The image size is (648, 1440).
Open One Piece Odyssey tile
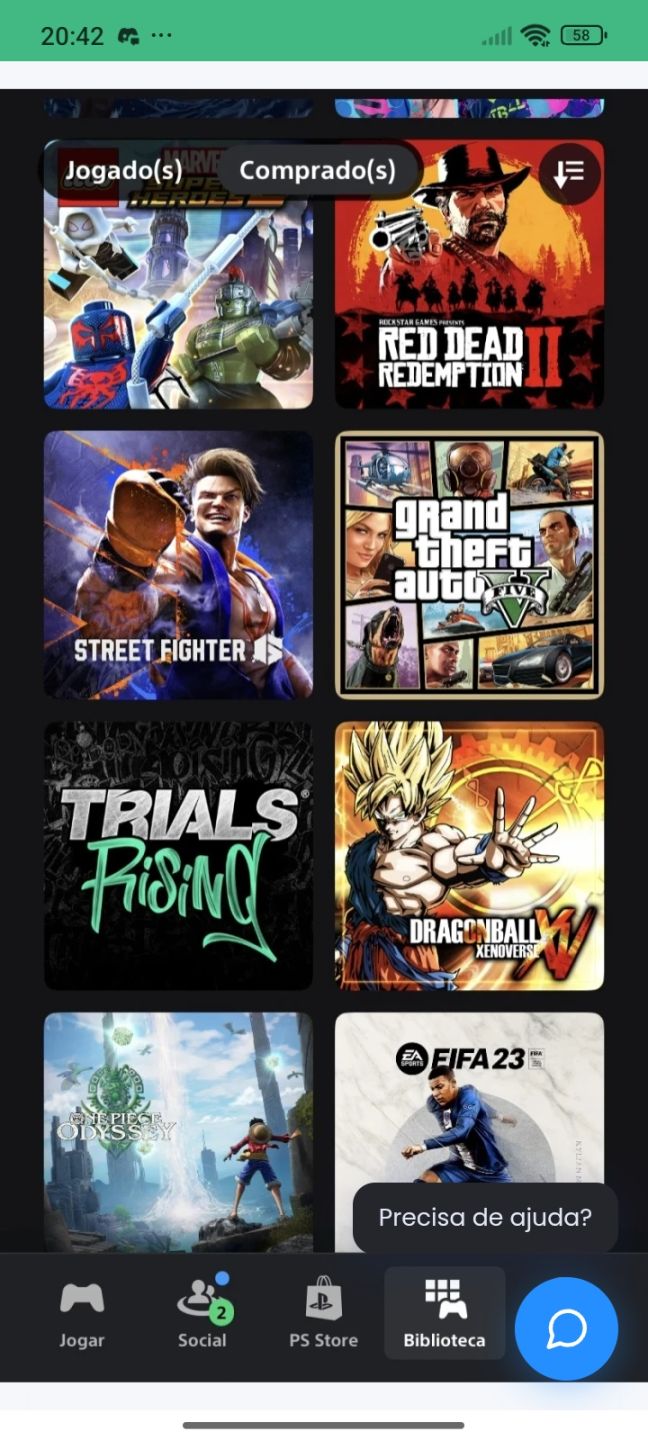point(178,1132)
